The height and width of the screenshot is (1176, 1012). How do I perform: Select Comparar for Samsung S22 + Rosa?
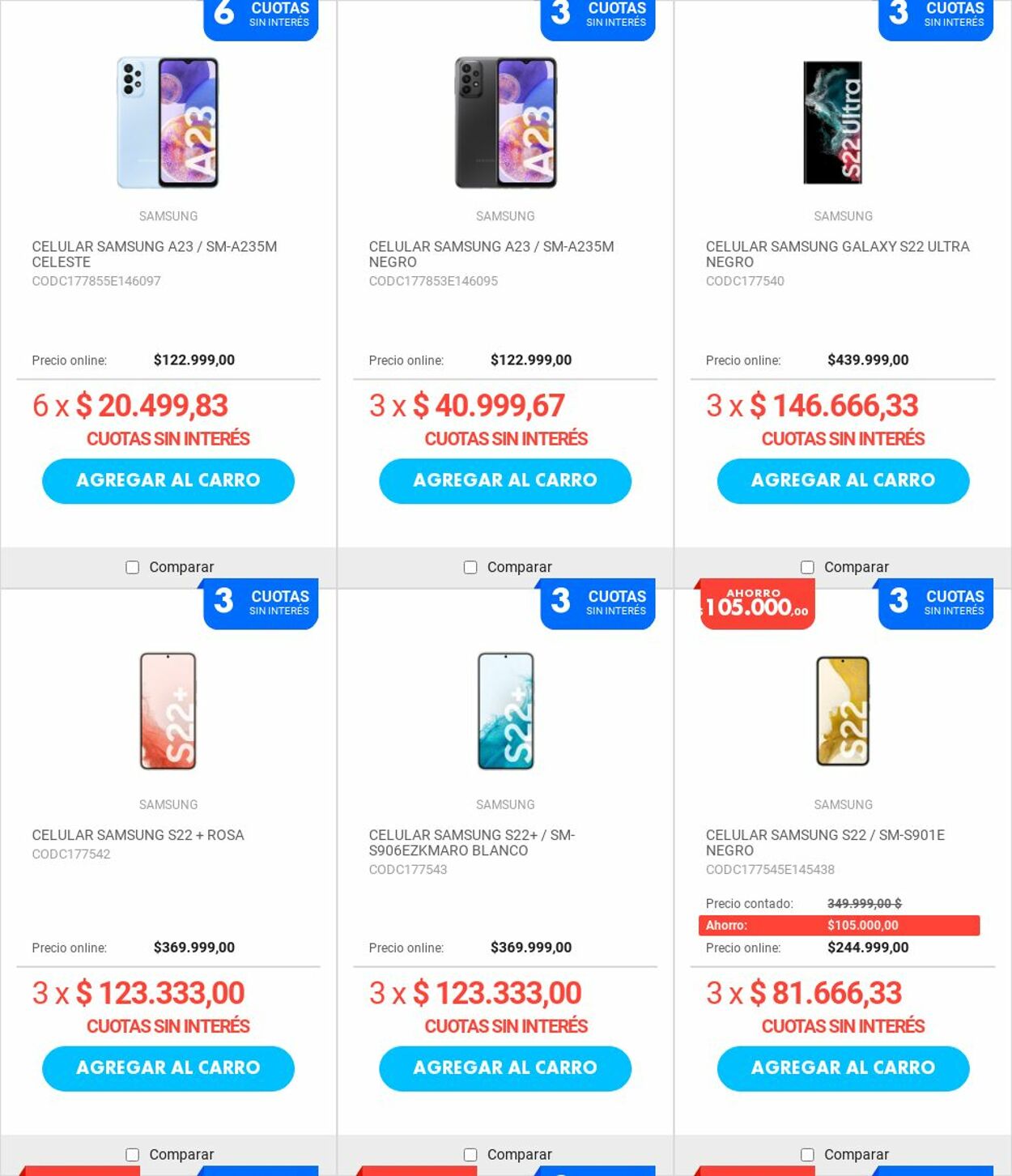[x=133, y=1155]
